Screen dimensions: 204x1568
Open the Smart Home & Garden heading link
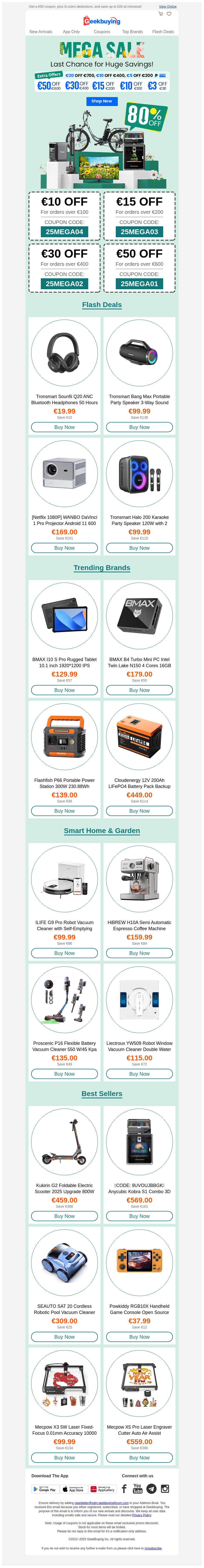102,830
